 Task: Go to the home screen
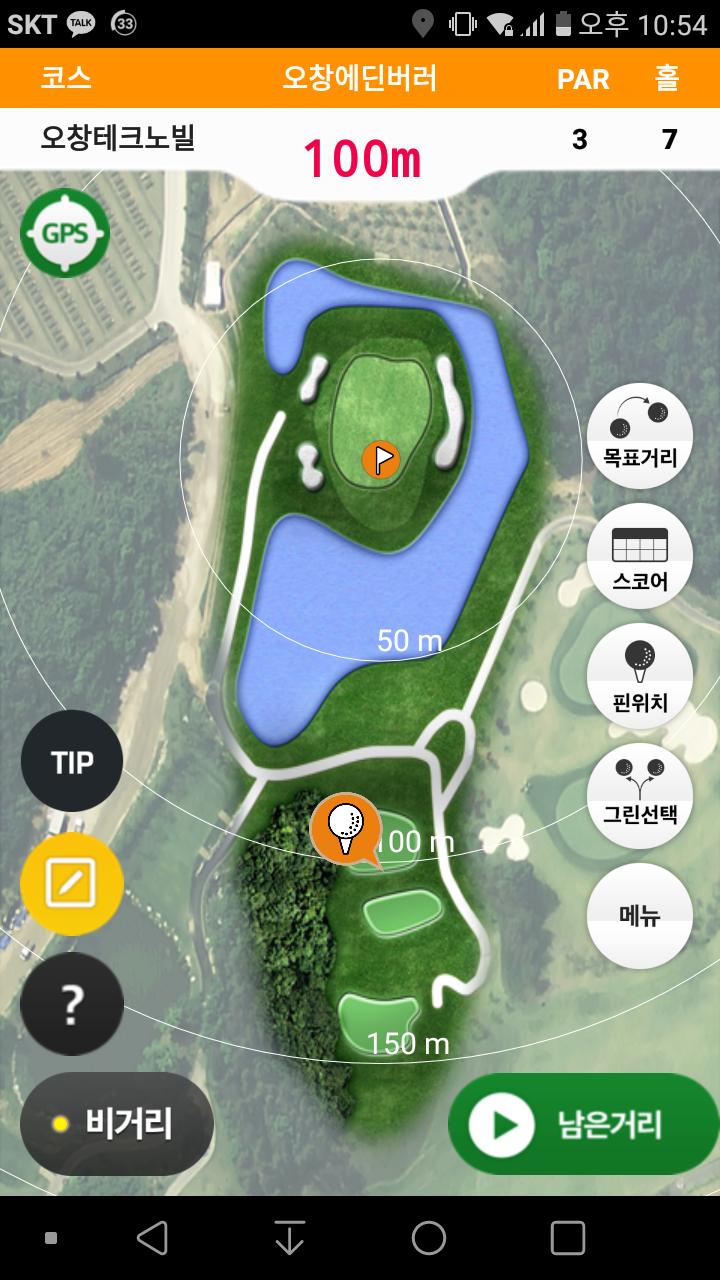[x=428, y=1238]
